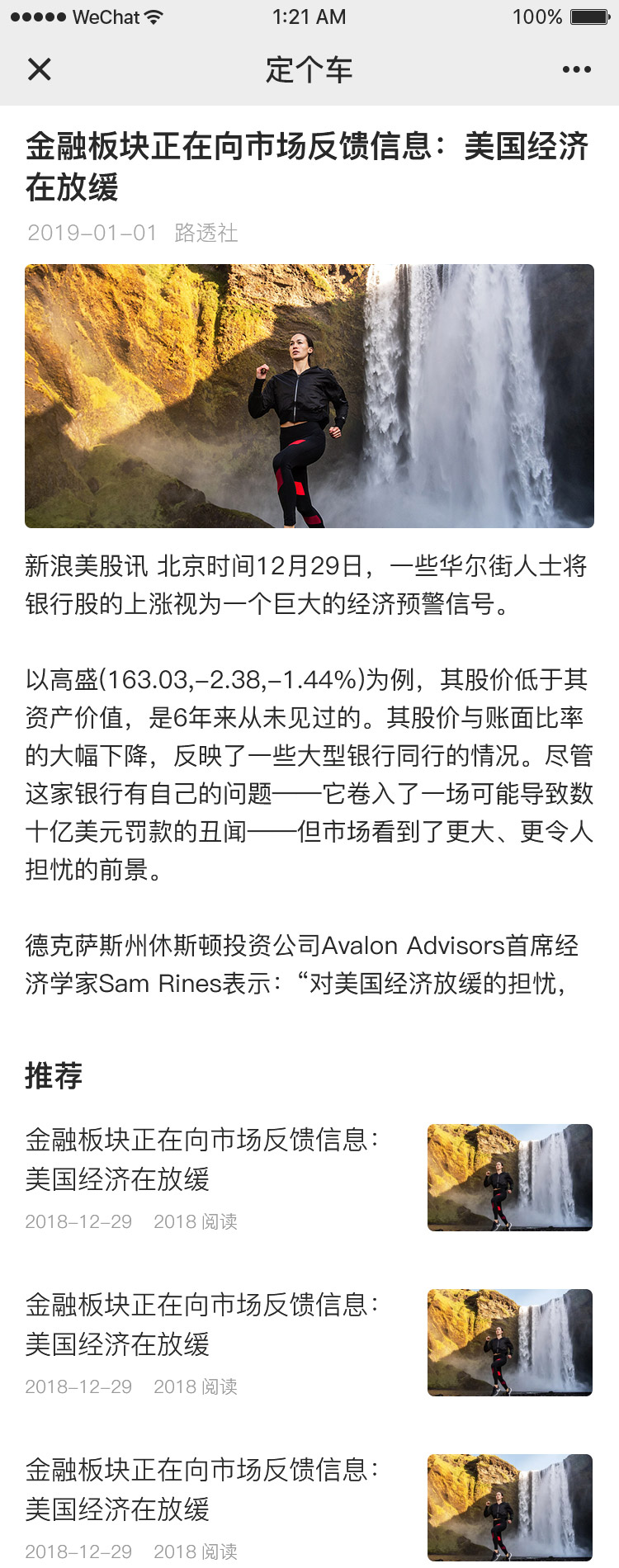The image size is (619, 1568).
Task: Open the three-dot overflow menu
Action: [x=576, y=69]
